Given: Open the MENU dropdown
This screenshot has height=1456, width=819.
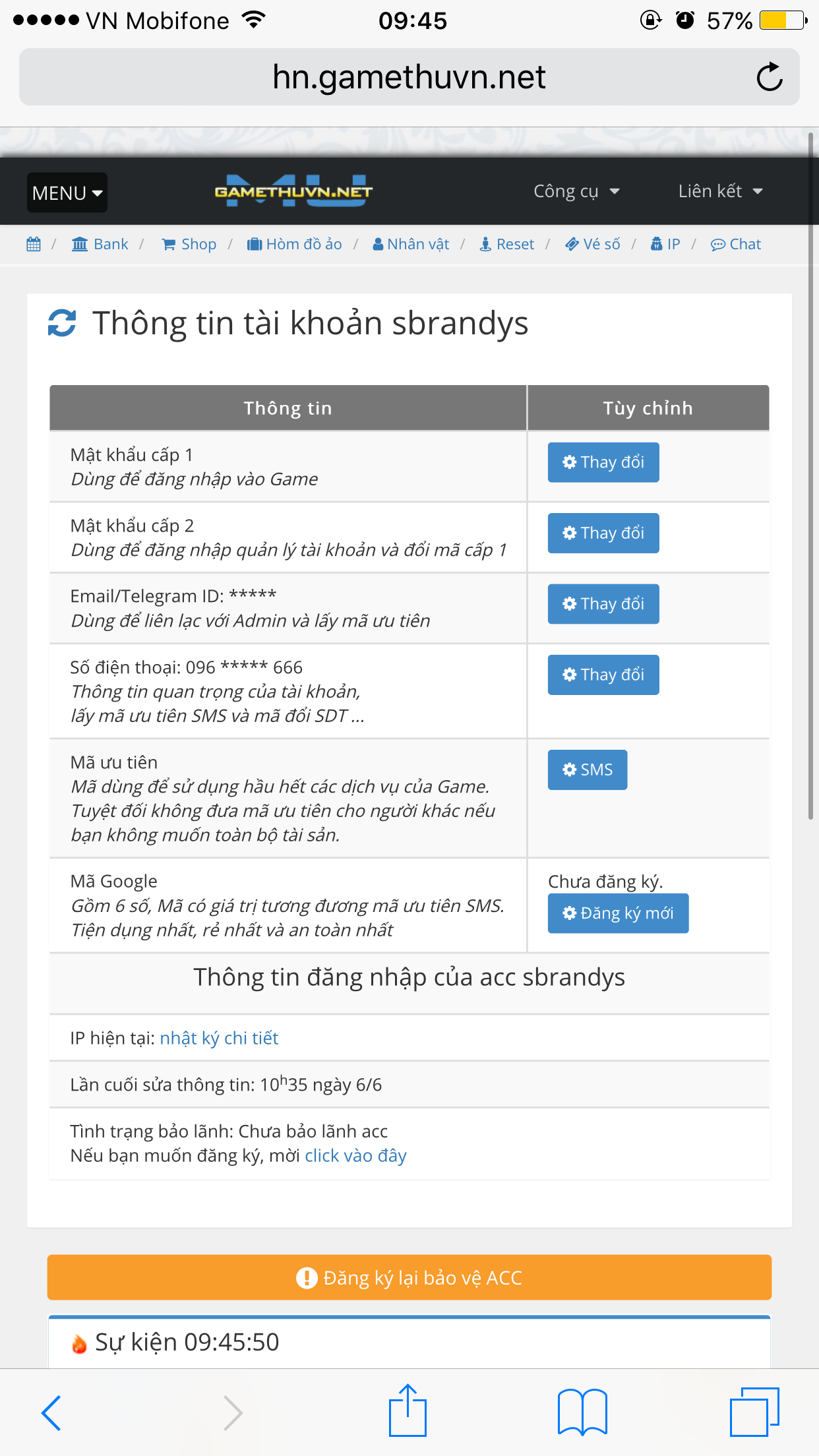Looking at the screenshot, I should point(67,193).
